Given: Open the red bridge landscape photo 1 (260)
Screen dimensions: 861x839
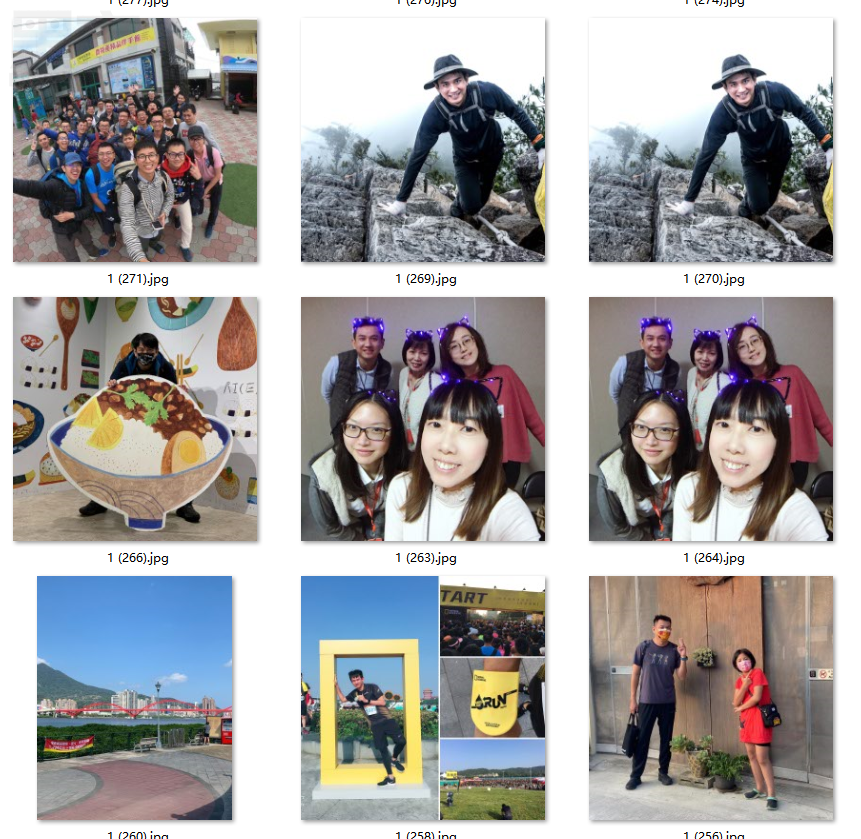Looking at the screenshot, I should pyautogui.click(x=135, y=698).
